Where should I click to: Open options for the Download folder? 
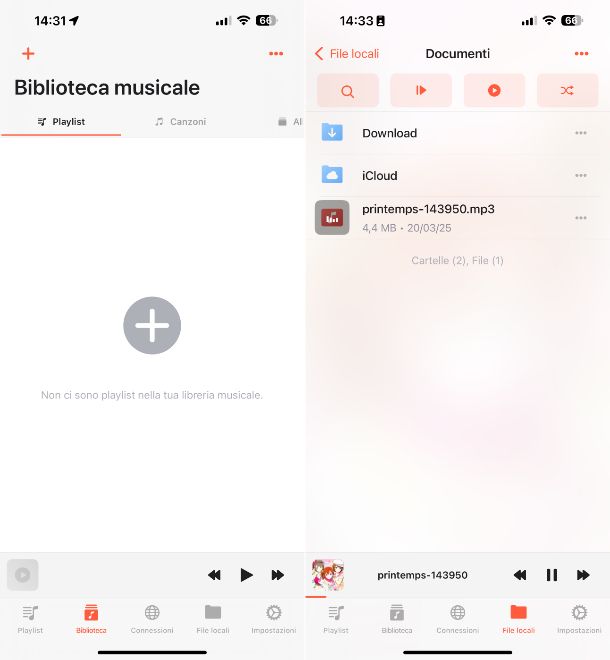[x=581, y=133]
